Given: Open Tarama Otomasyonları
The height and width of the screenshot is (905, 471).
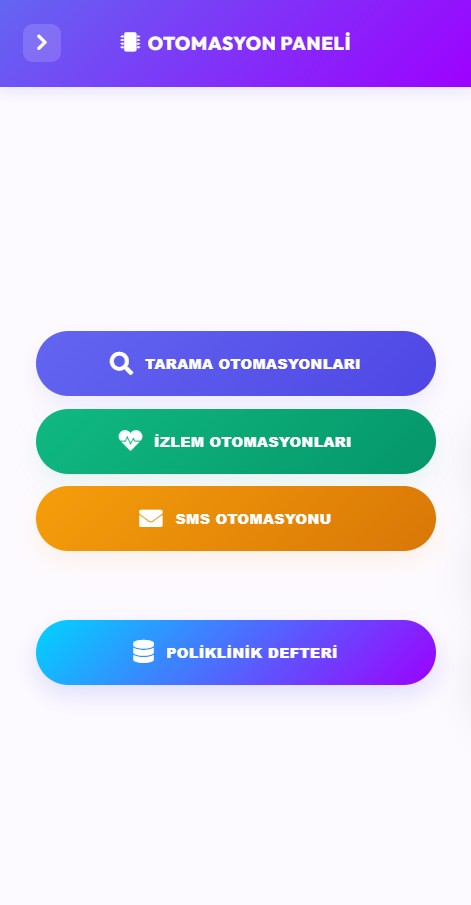Looking at the screenshot, I should pyautogui.click(x=236, y=364).
